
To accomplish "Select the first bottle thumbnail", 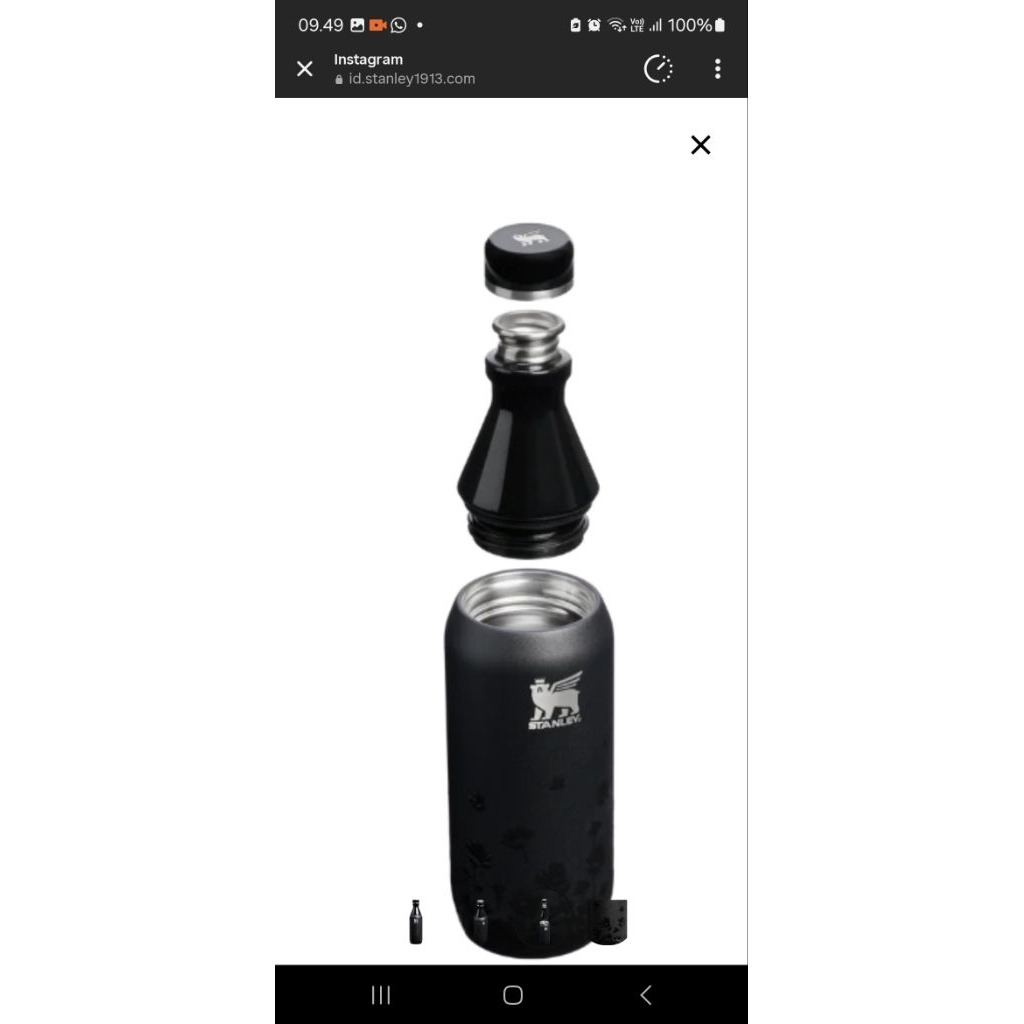I will coord(416,921).
